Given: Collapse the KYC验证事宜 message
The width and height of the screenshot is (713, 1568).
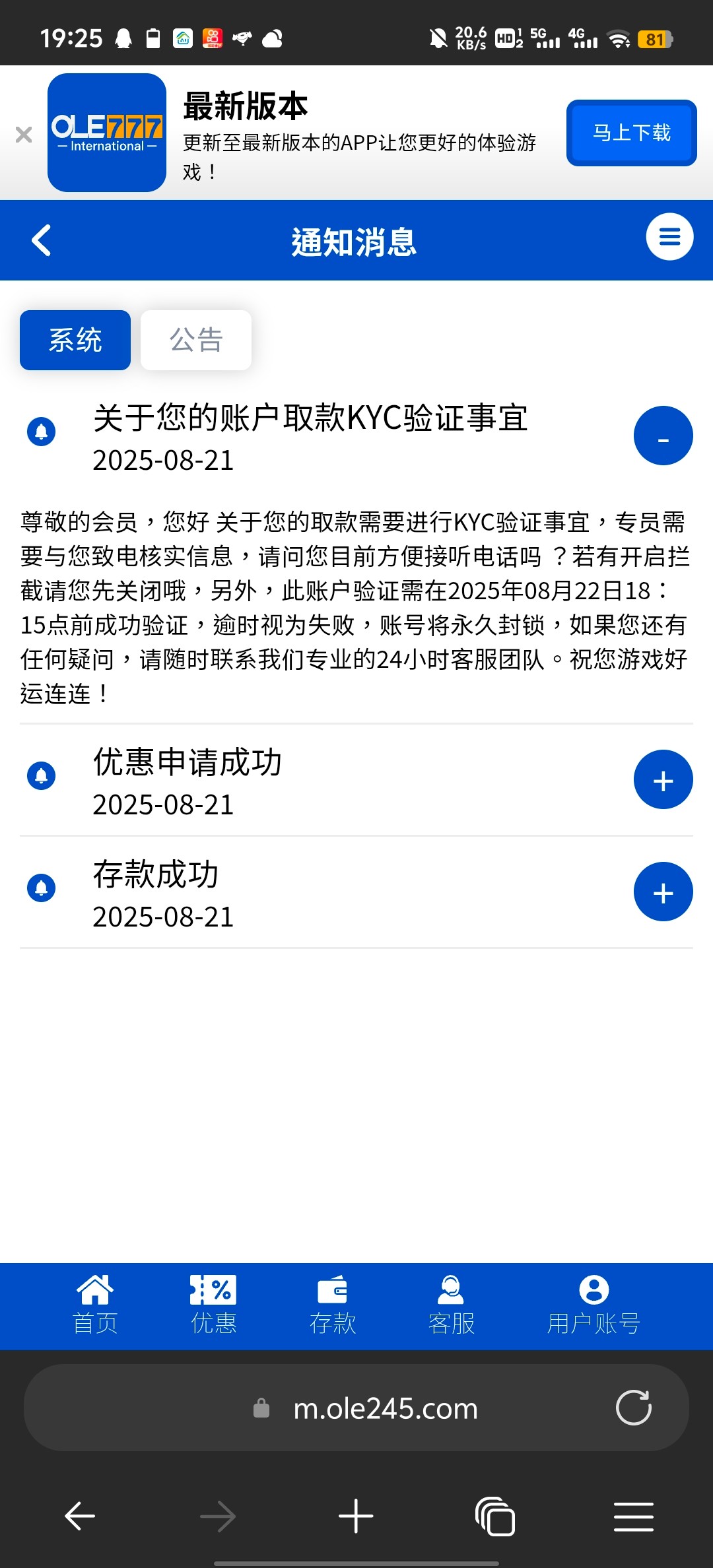Looking at the screenshot, I should click(663, 436).
